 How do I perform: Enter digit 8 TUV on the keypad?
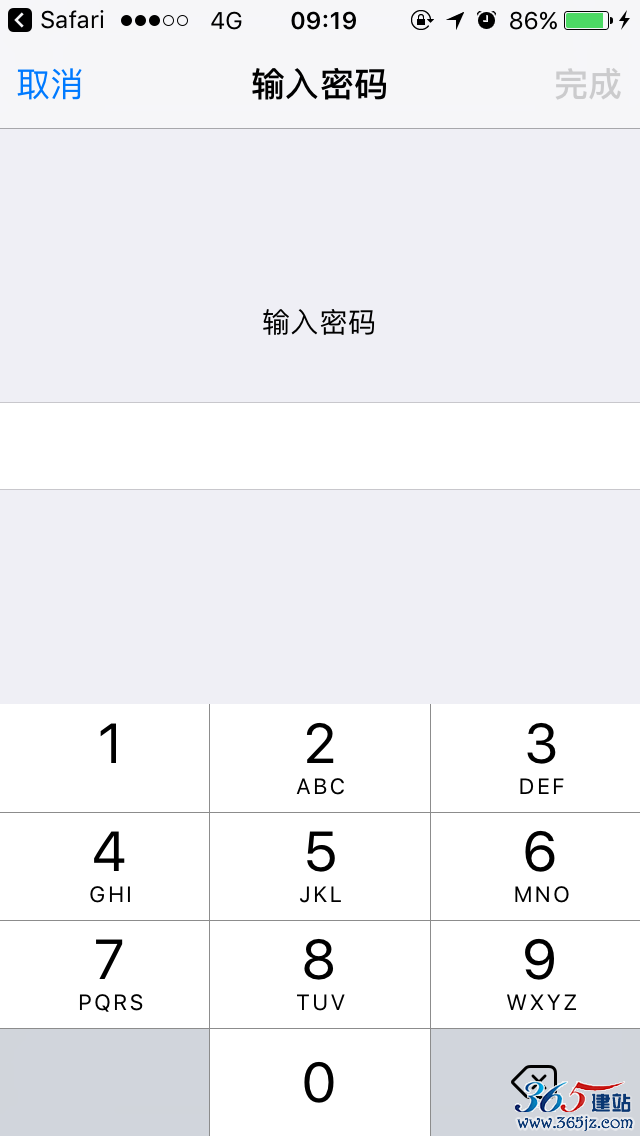320,974
